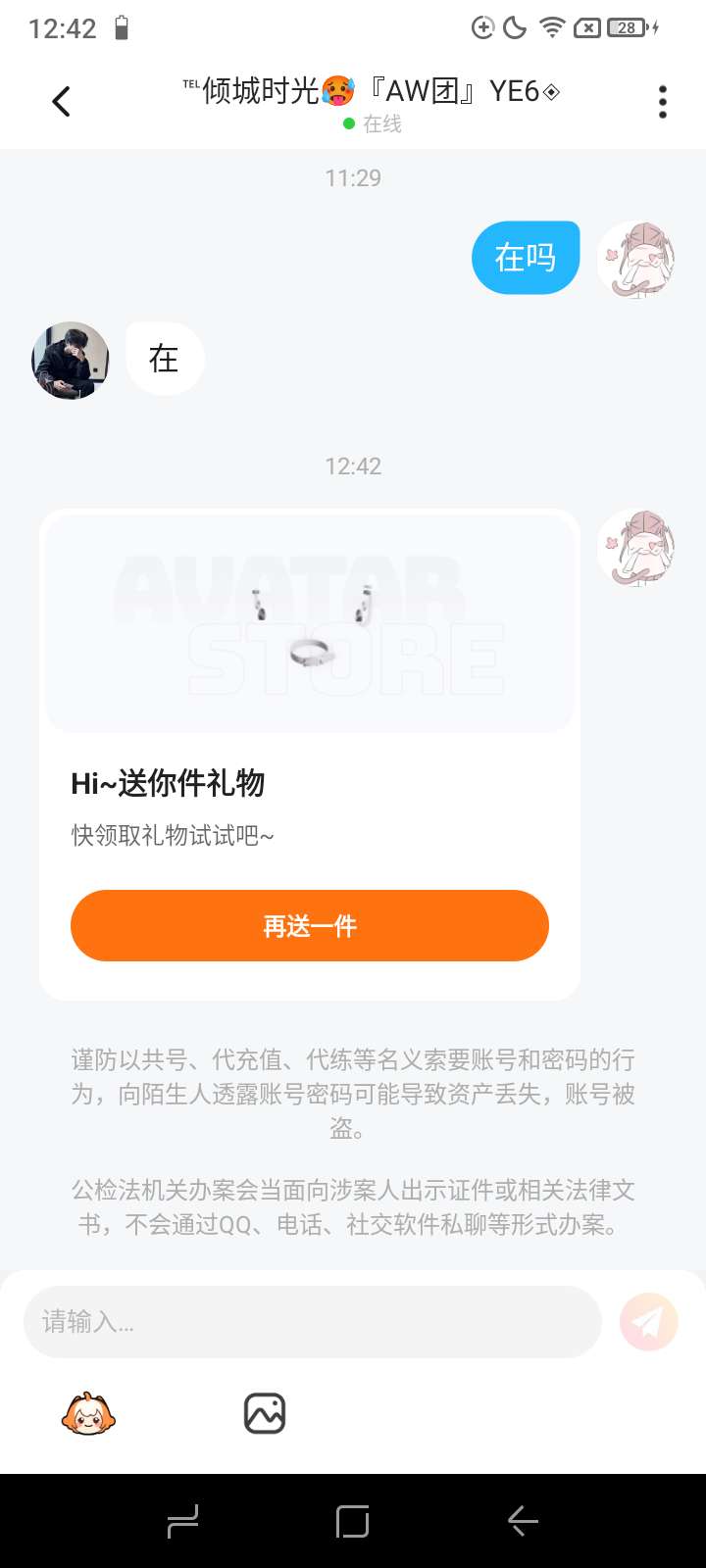
Task: Open the emoji sticker picker
Action: pyautogui.click(x=88, y=1413)
